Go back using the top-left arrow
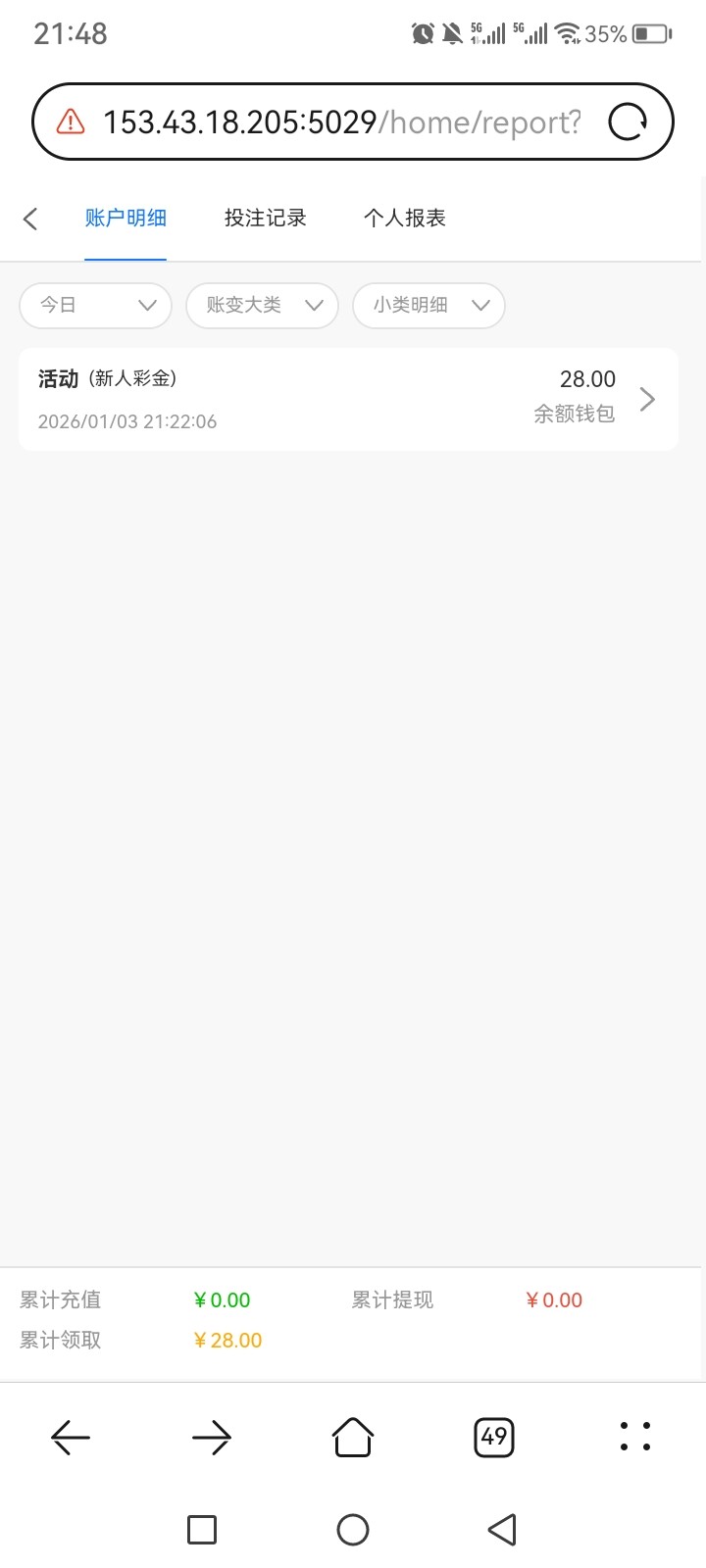This screenshot has height=1568, width=706. [30, 219]
